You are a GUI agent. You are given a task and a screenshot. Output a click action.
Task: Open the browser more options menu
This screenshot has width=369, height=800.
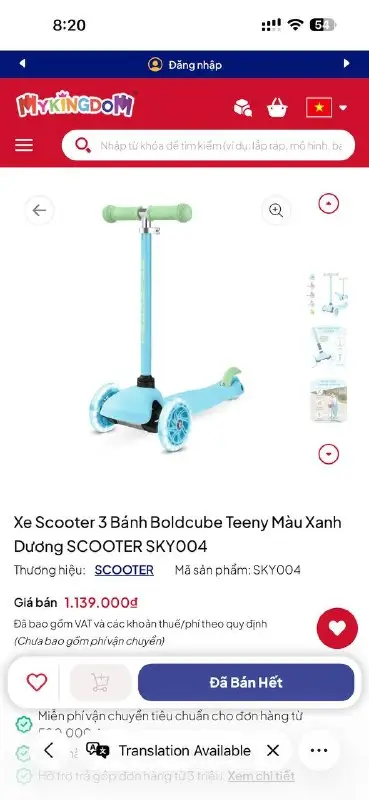pos(319,751)
